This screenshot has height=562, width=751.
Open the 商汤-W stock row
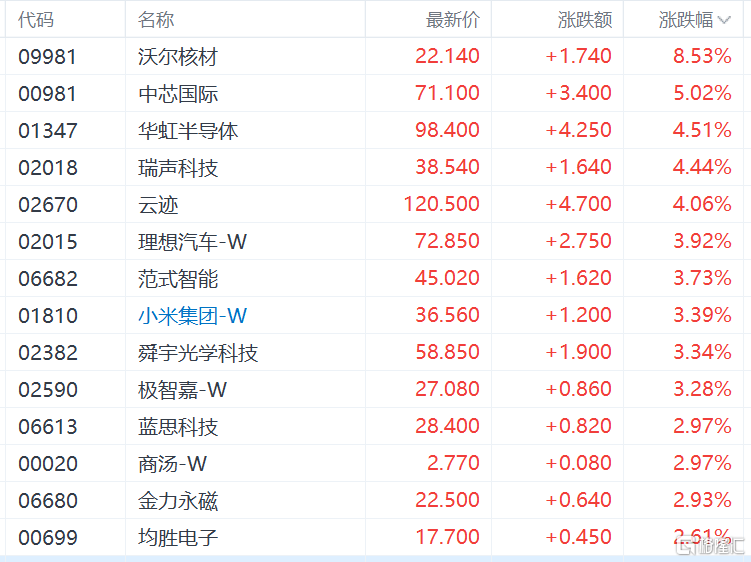click(x=172, y=464)
